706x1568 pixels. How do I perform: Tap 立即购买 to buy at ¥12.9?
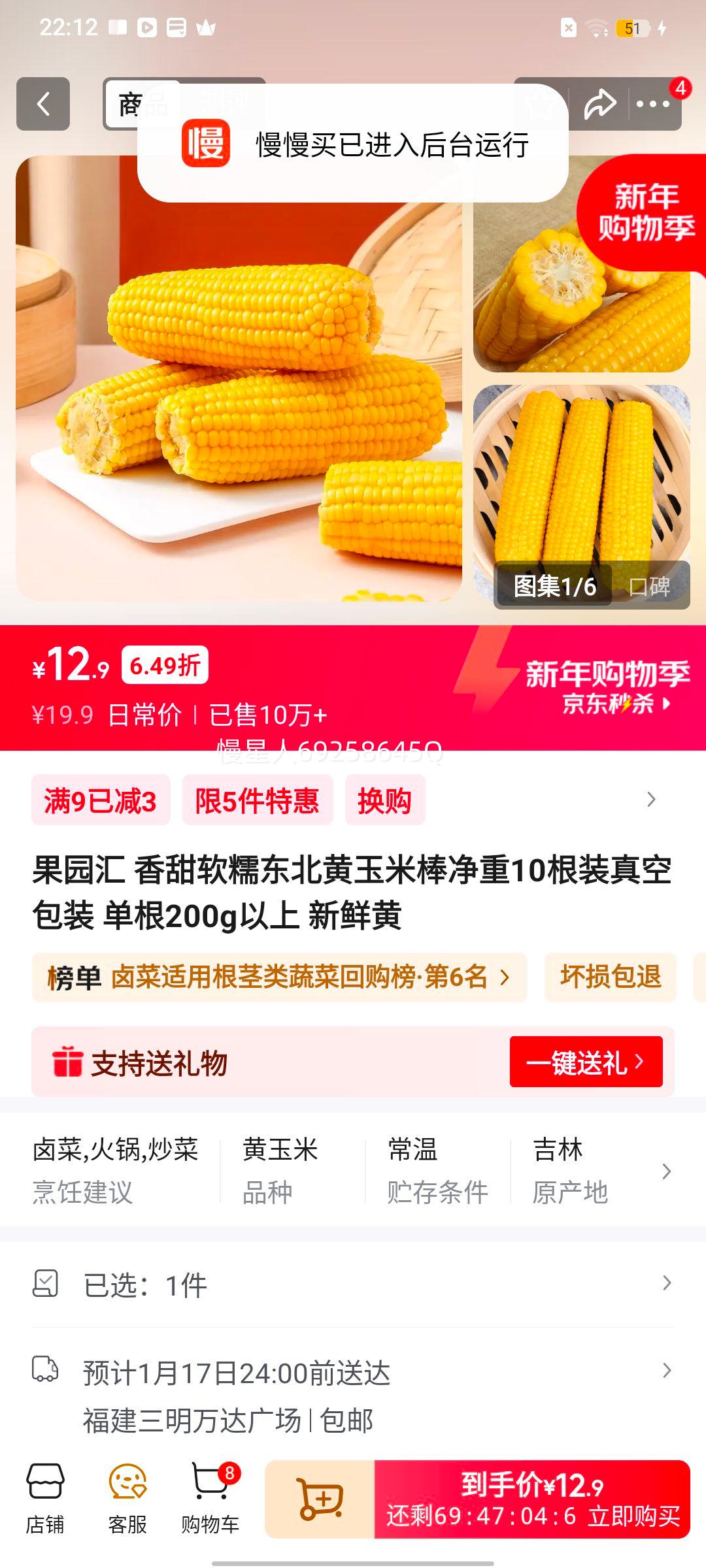pyautogui.click(x=532, y=1499)
